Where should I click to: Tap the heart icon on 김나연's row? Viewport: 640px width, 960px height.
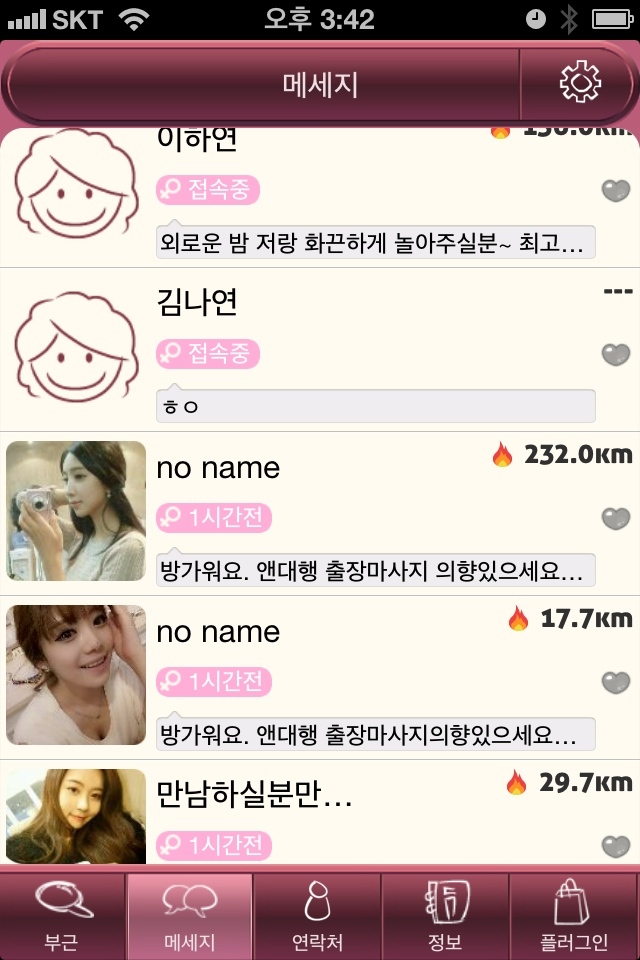click(x=616, y=354)
